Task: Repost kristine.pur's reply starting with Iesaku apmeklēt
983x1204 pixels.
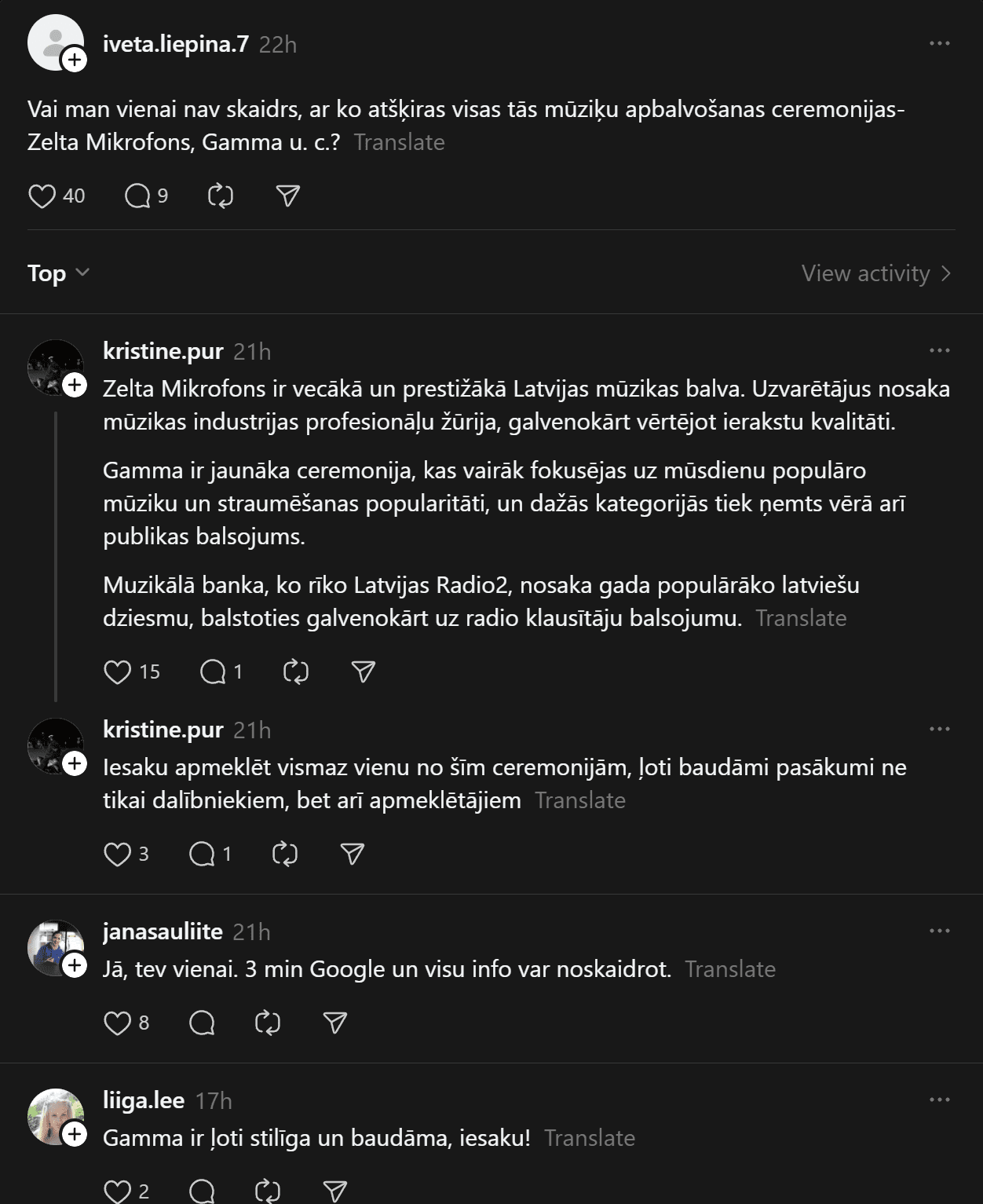Action: (x=285, y=854)
